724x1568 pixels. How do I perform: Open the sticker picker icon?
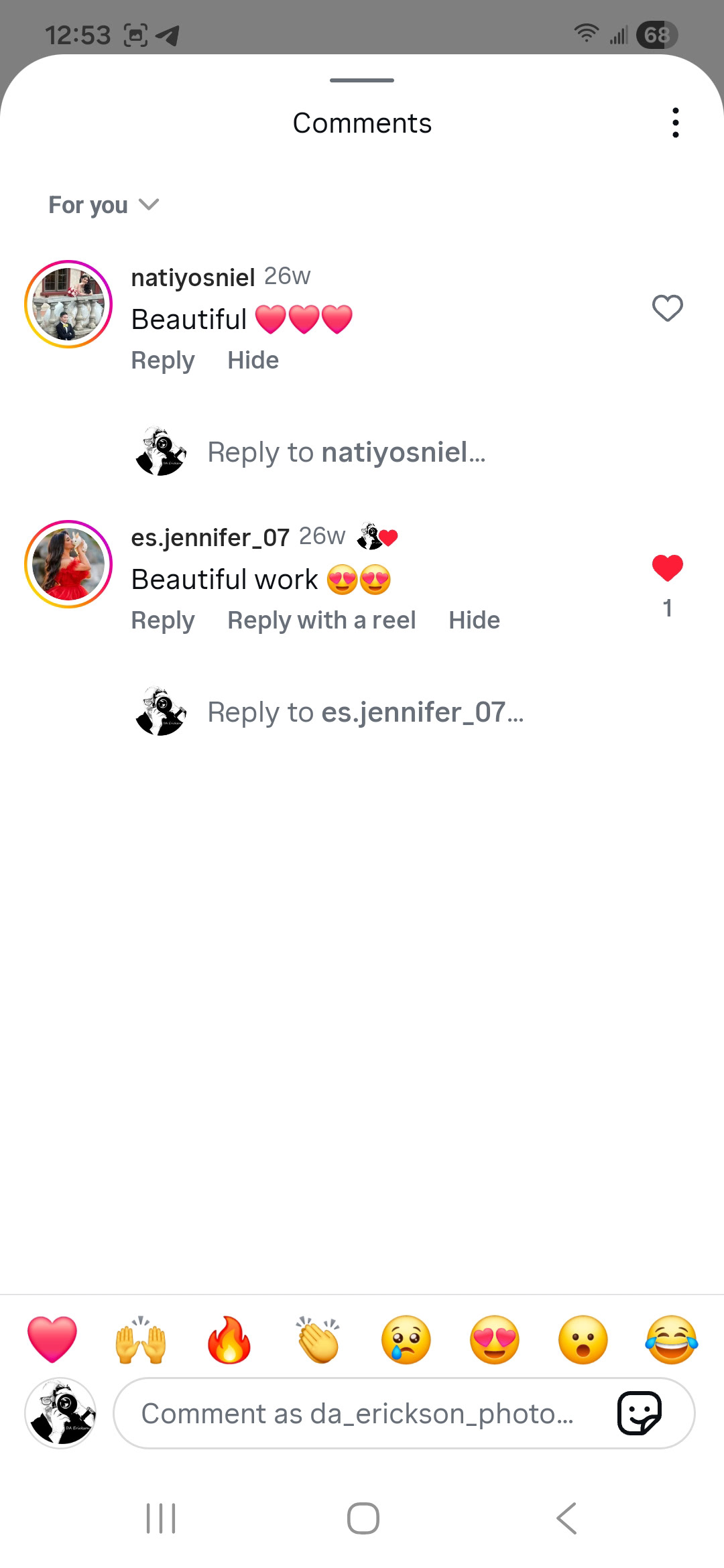[639, 1414]
